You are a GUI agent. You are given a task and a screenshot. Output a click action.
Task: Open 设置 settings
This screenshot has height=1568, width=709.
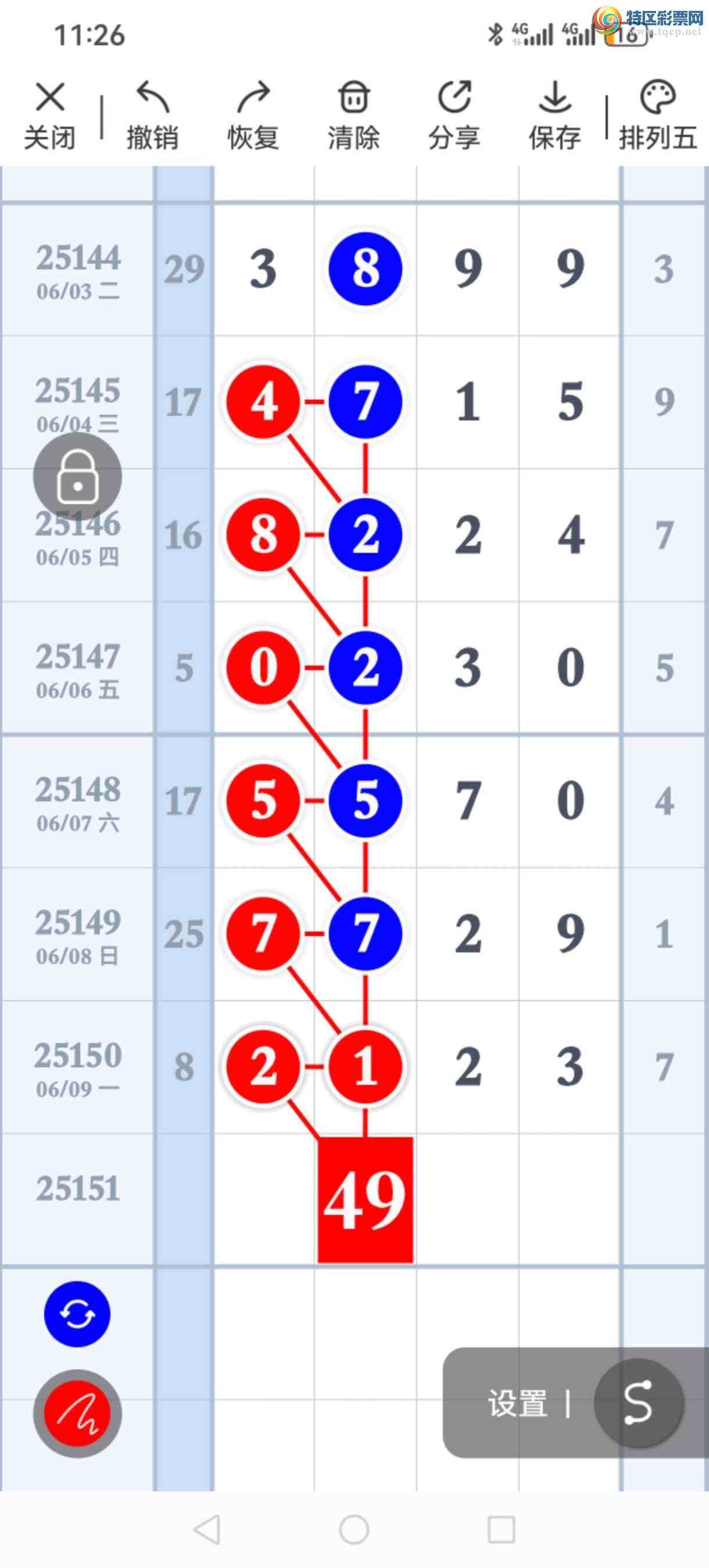[x=517, y=1403]
